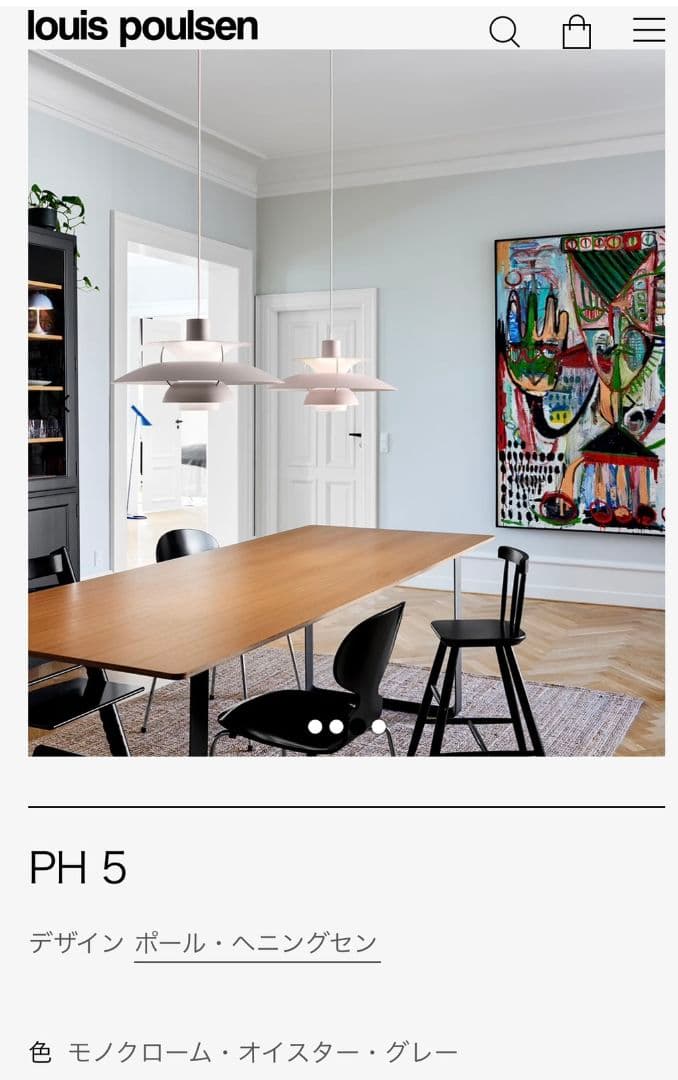Open designer link ポール・ヘニングセン
Image resolution: width=678 pixels, height=1080 pixels.
(x=257, y=943)
